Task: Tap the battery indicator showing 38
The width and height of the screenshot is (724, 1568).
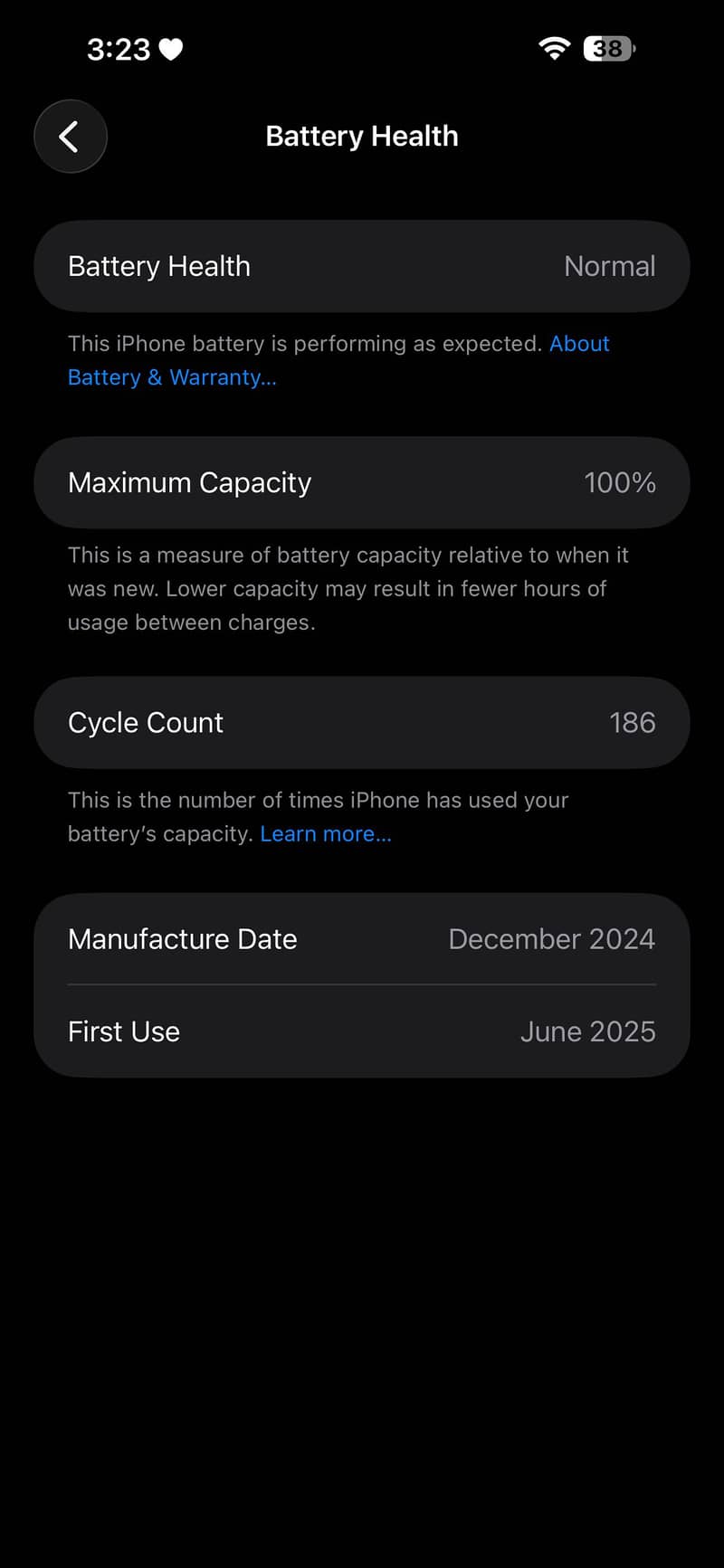Action: [608, 49]
